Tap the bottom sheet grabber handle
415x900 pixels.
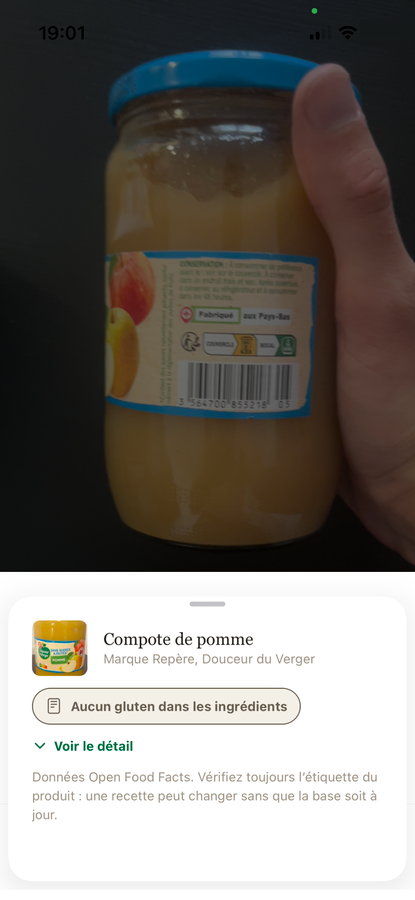tap(207, 604)
